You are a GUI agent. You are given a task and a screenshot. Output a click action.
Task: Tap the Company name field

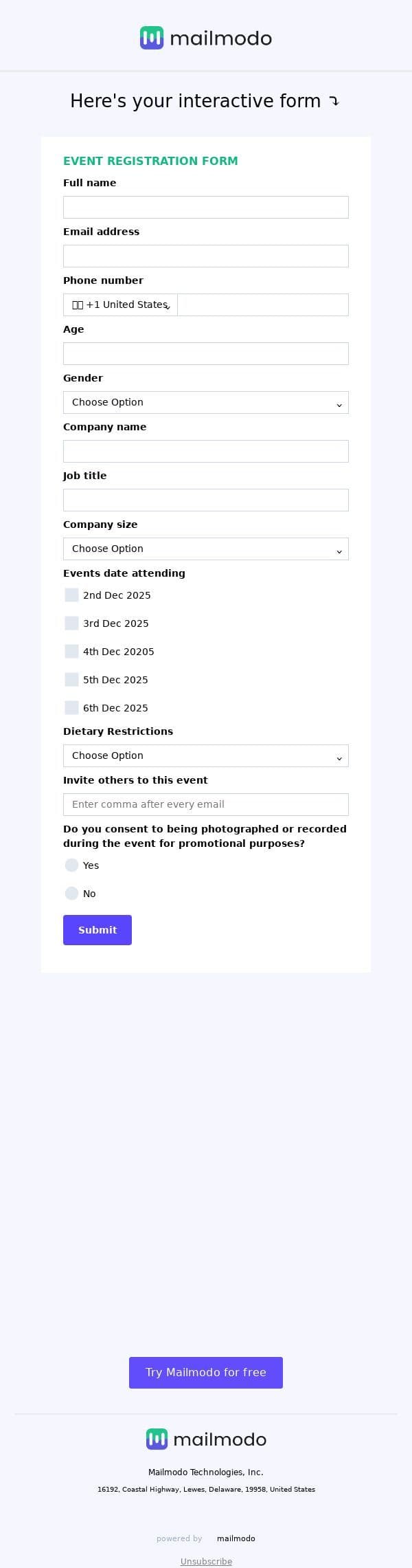pos(205,451)
